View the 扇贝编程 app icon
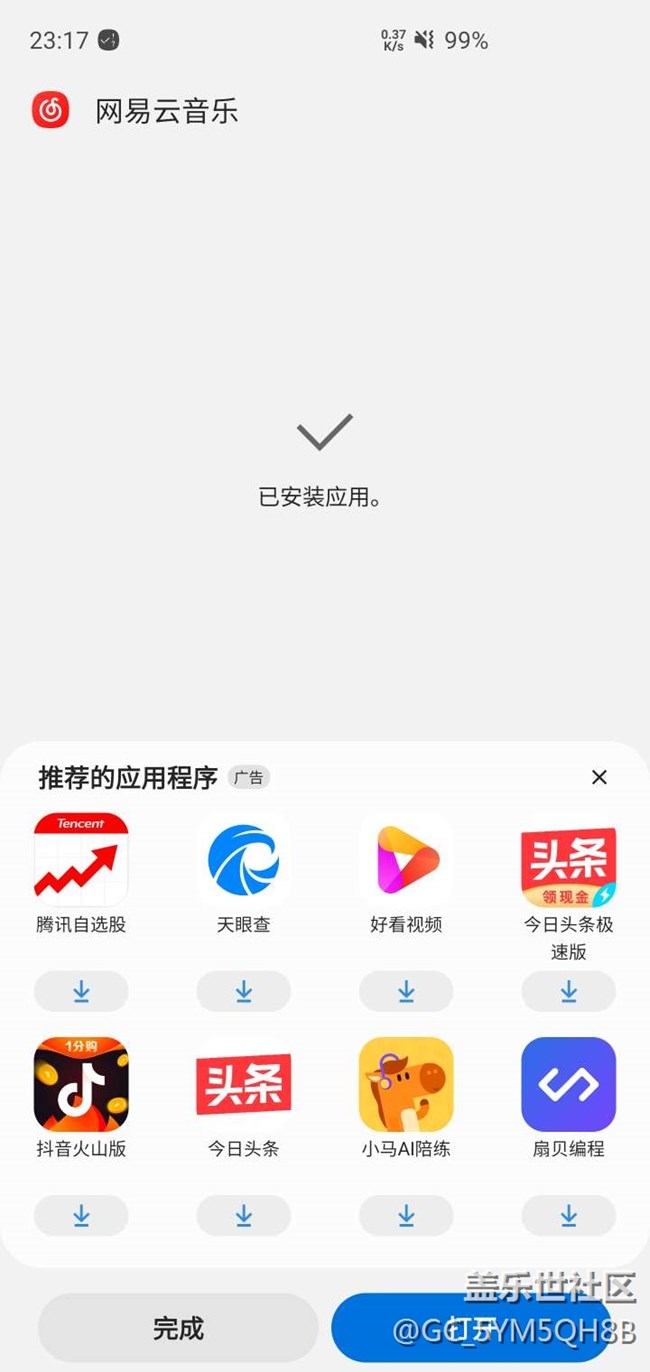Viewport: 650px width, 1372px height. [568, 1084]
